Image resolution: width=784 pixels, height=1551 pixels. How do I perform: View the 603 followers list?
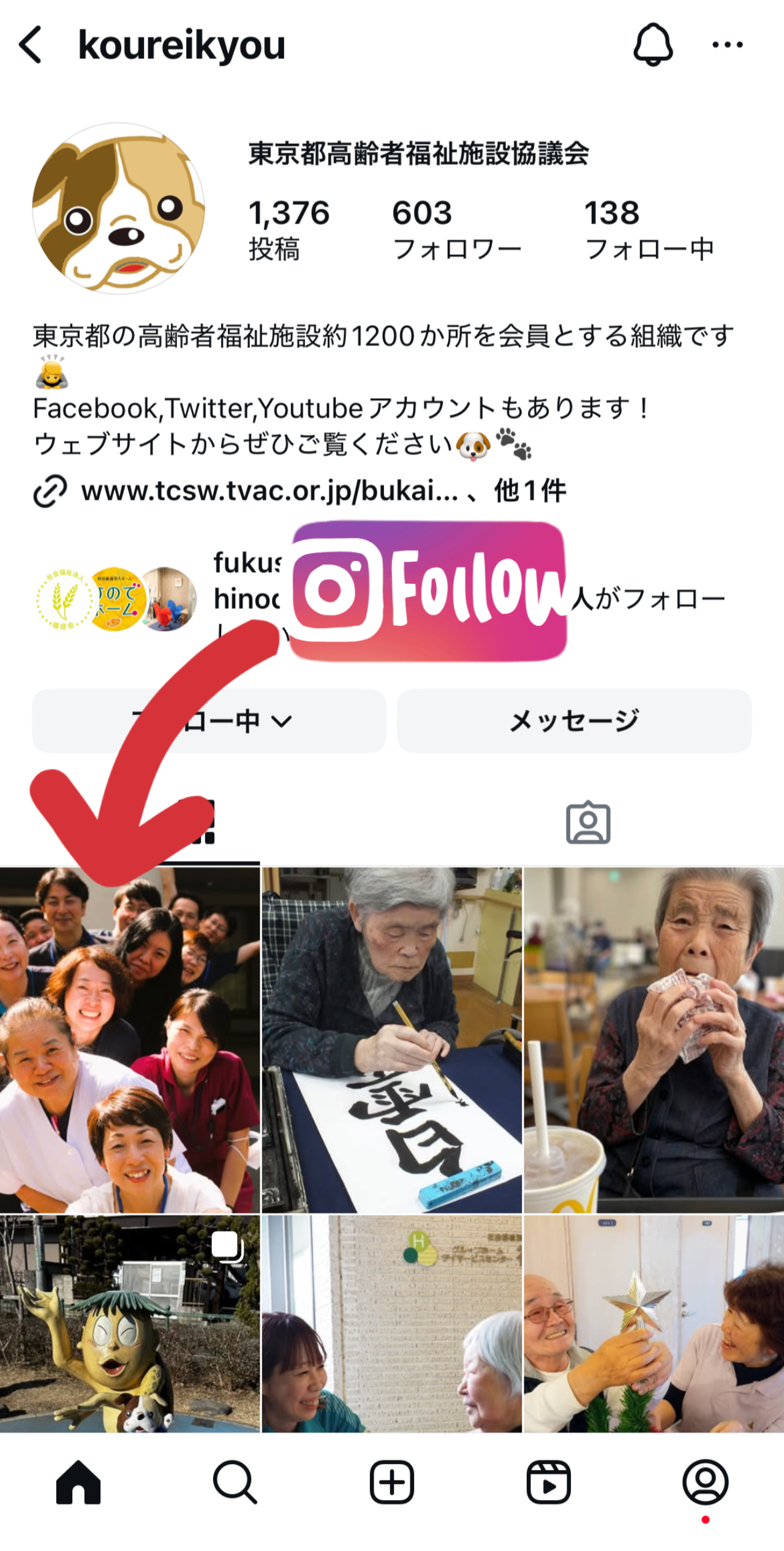[456, 230]
